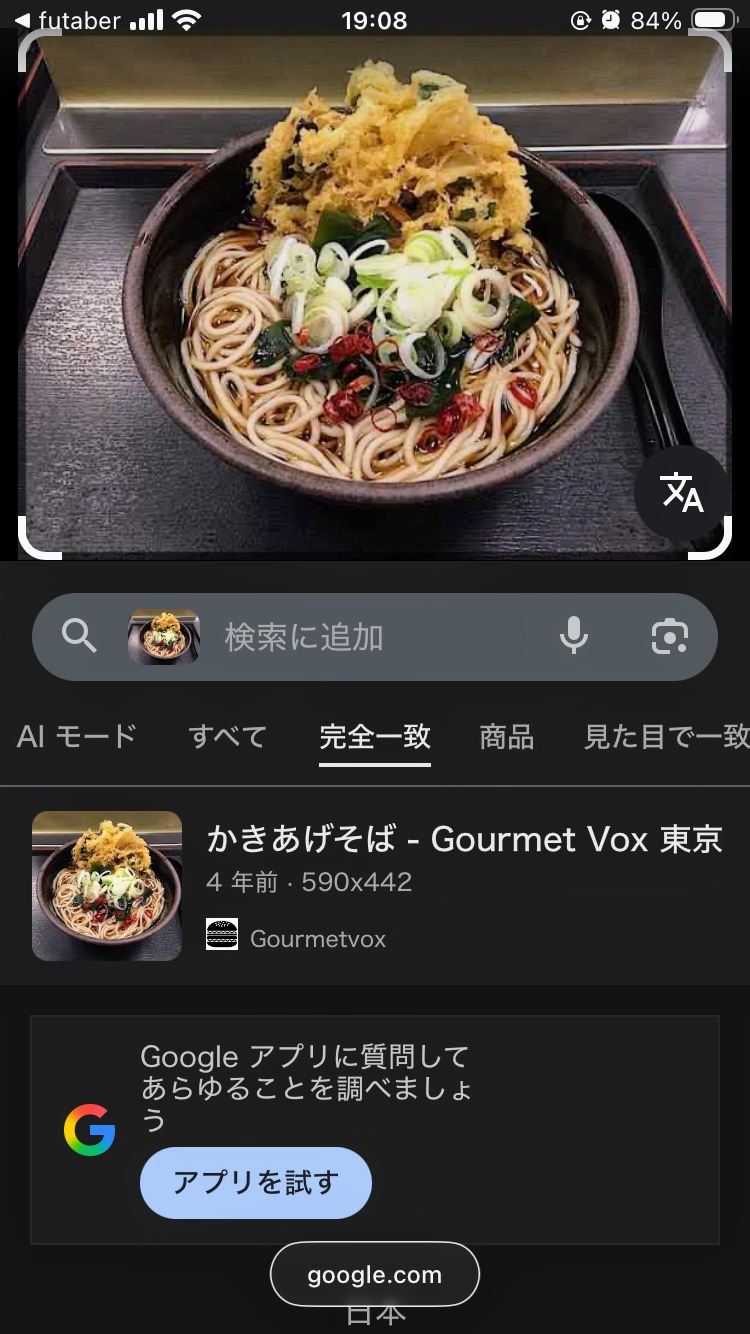The height and width of the screenshot is (1334, 750).
Task: Switch to the 商品 tab
Action: 507,737
